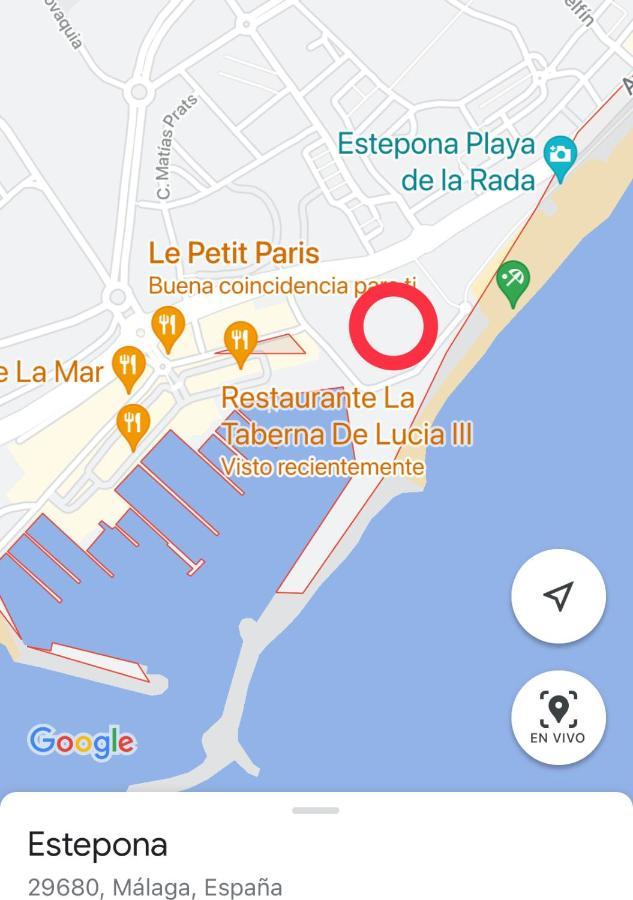633x900 pixels.
Task: Tap the my-location navigation arrow button
Action: click(558, 596)
